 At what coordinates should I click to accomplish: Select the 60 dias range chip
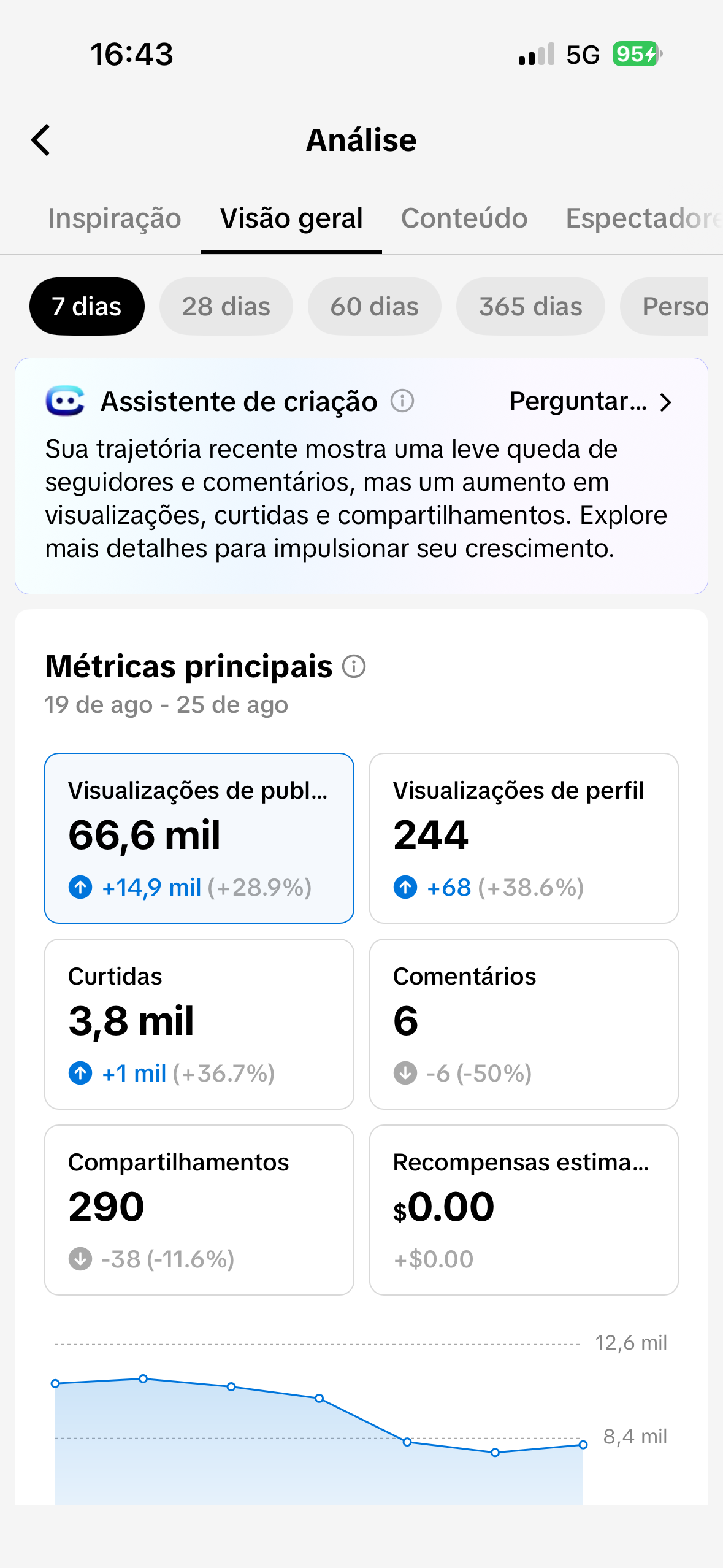click(x=375, y=306)
